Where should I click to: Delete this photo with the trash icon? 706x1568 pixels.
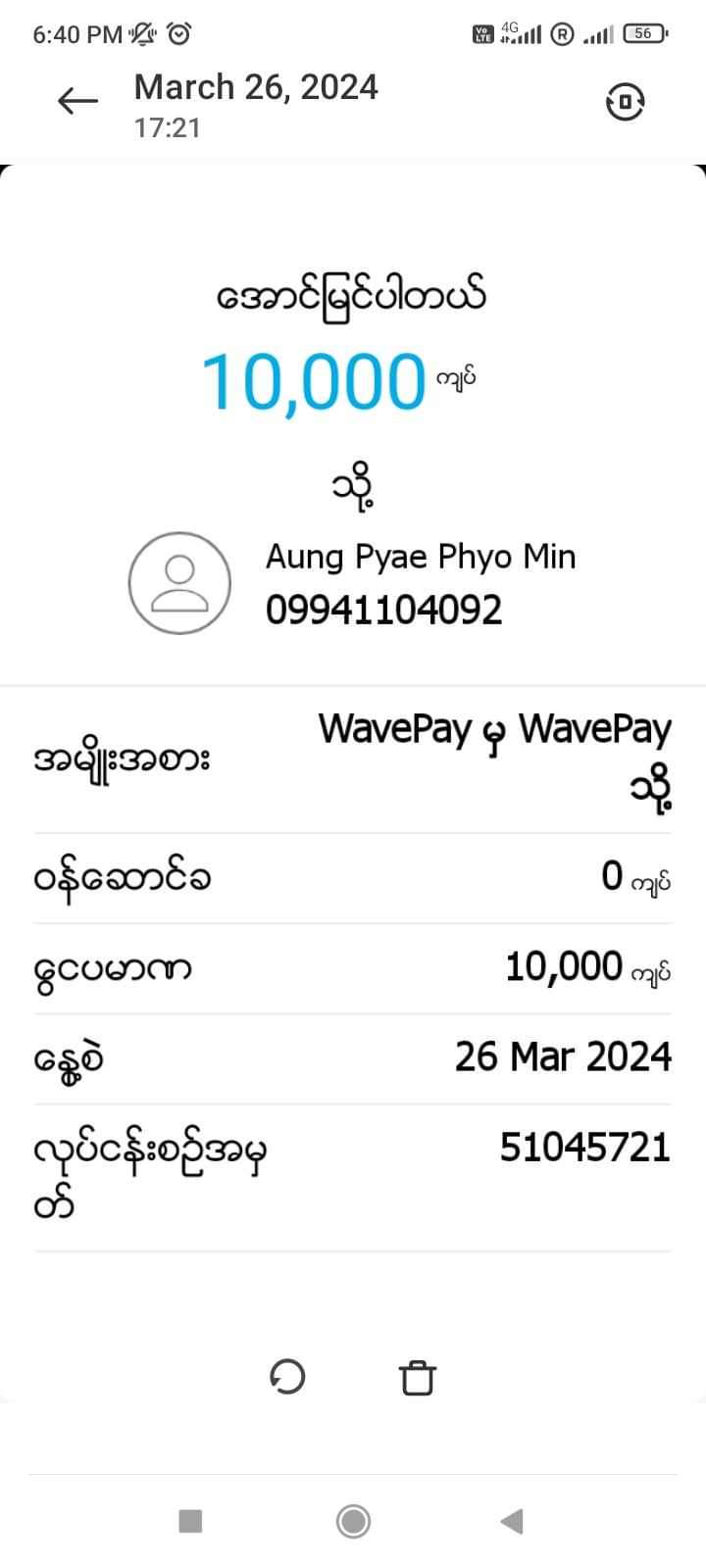(x=418, y=1377)
